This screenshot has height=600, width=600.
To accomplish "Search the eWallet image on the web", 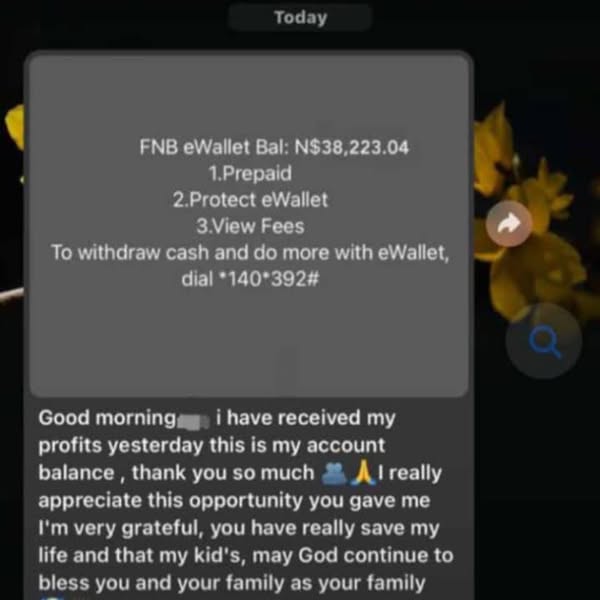I will pyautogui.click(x=543, y=343).
